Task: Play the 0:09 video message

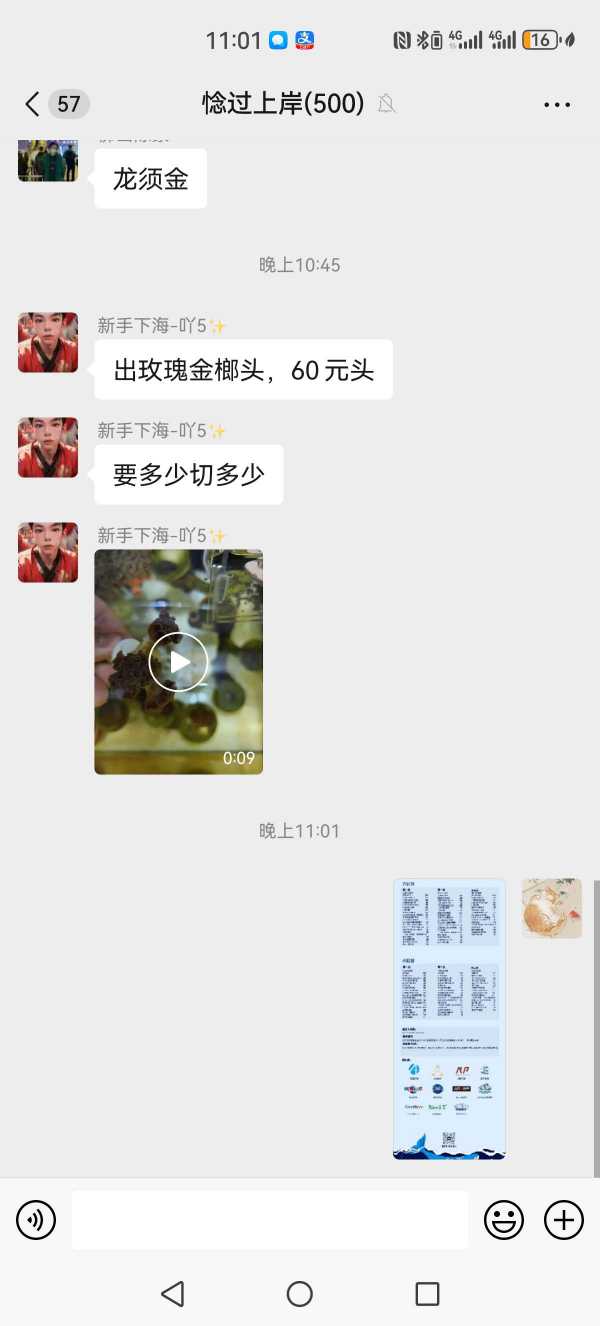Action: pyautogui.click(x=178, y=661)
